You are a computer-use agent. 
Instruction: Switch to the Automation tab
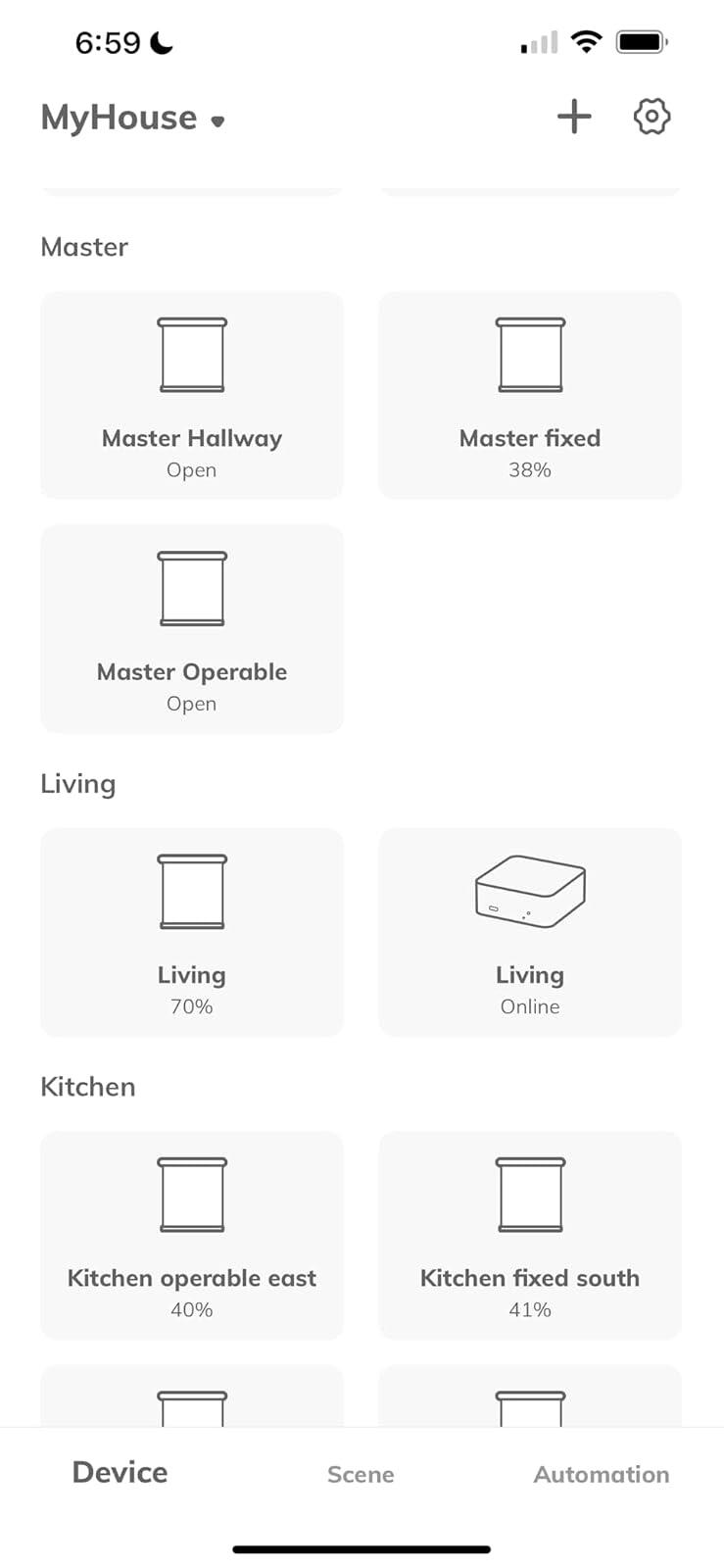click(602, 1474)
